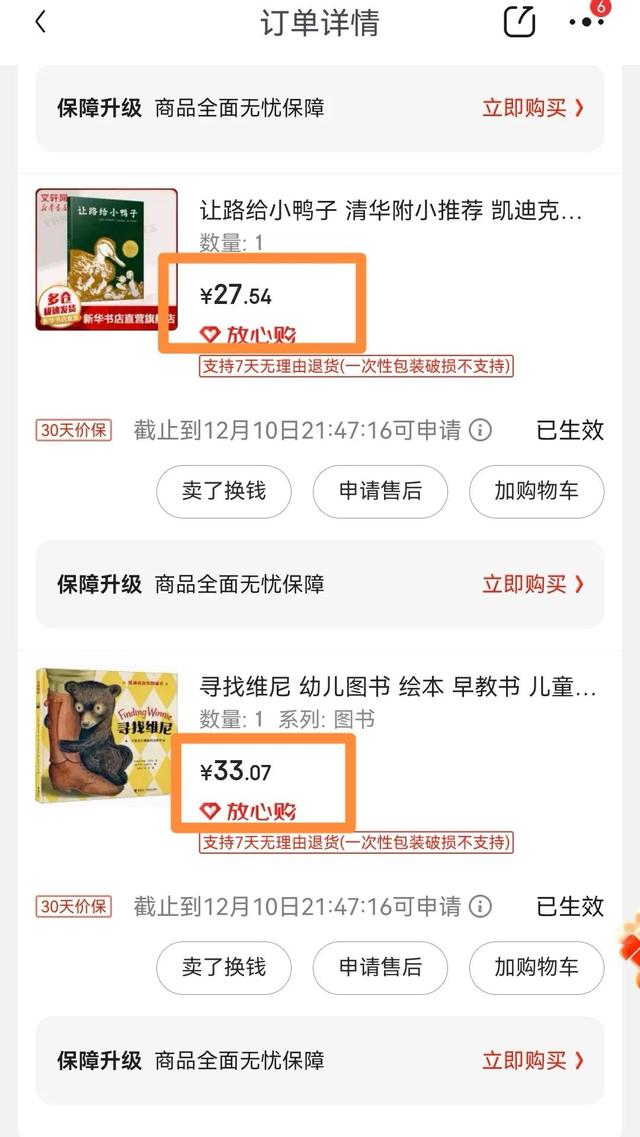
Task: View price protection info for 让路给小鸭子
Action: coord(480,431)
